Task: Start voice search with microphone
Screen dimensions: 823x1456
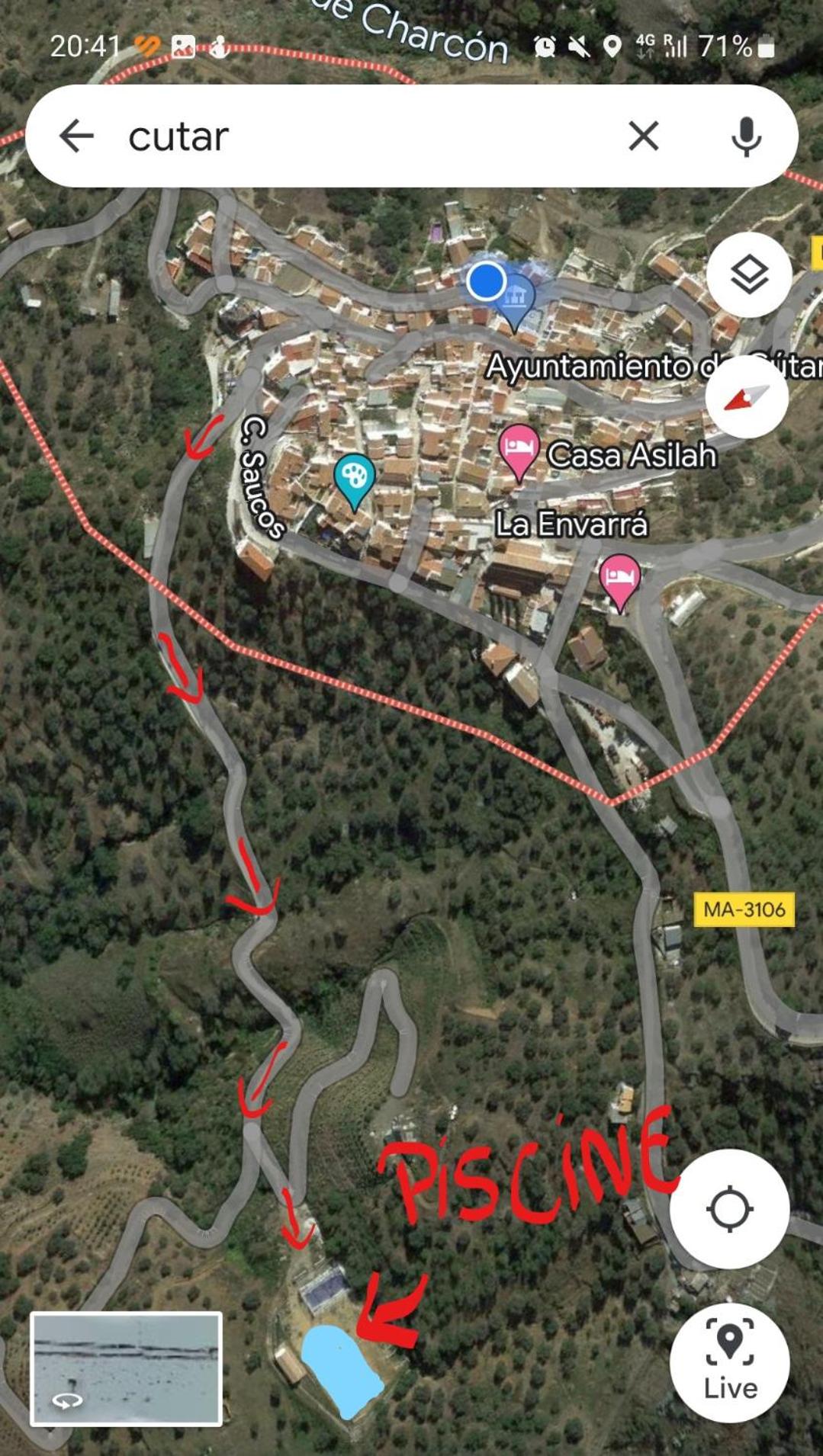Action: pyautogui.click(x=745, y=137)
